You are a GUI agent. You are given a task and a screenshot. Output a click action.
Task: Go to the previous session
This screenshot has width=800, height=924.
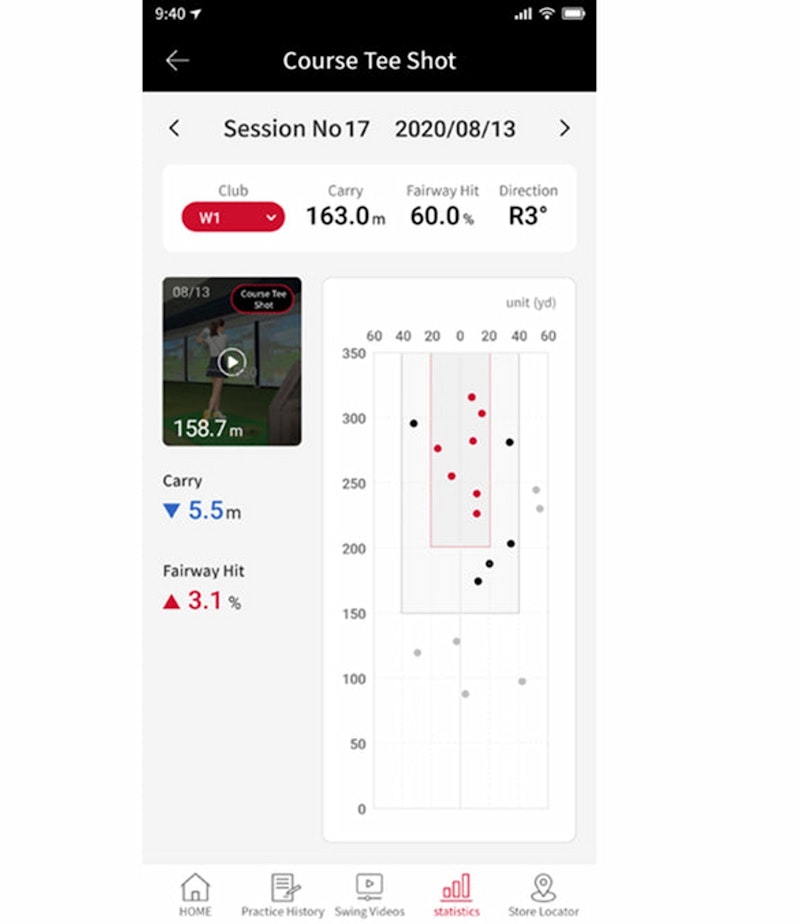(175, 128)
